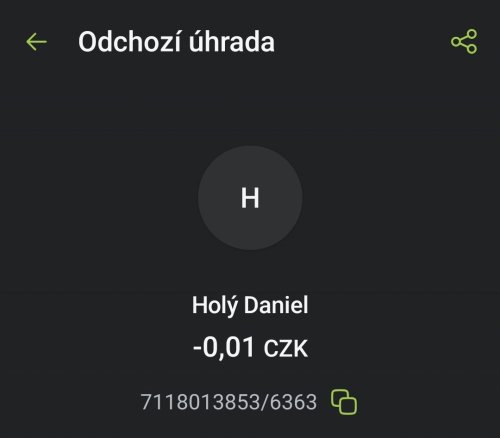
Task: Go back from Odchozí úhrada screen
Action: 36,42
